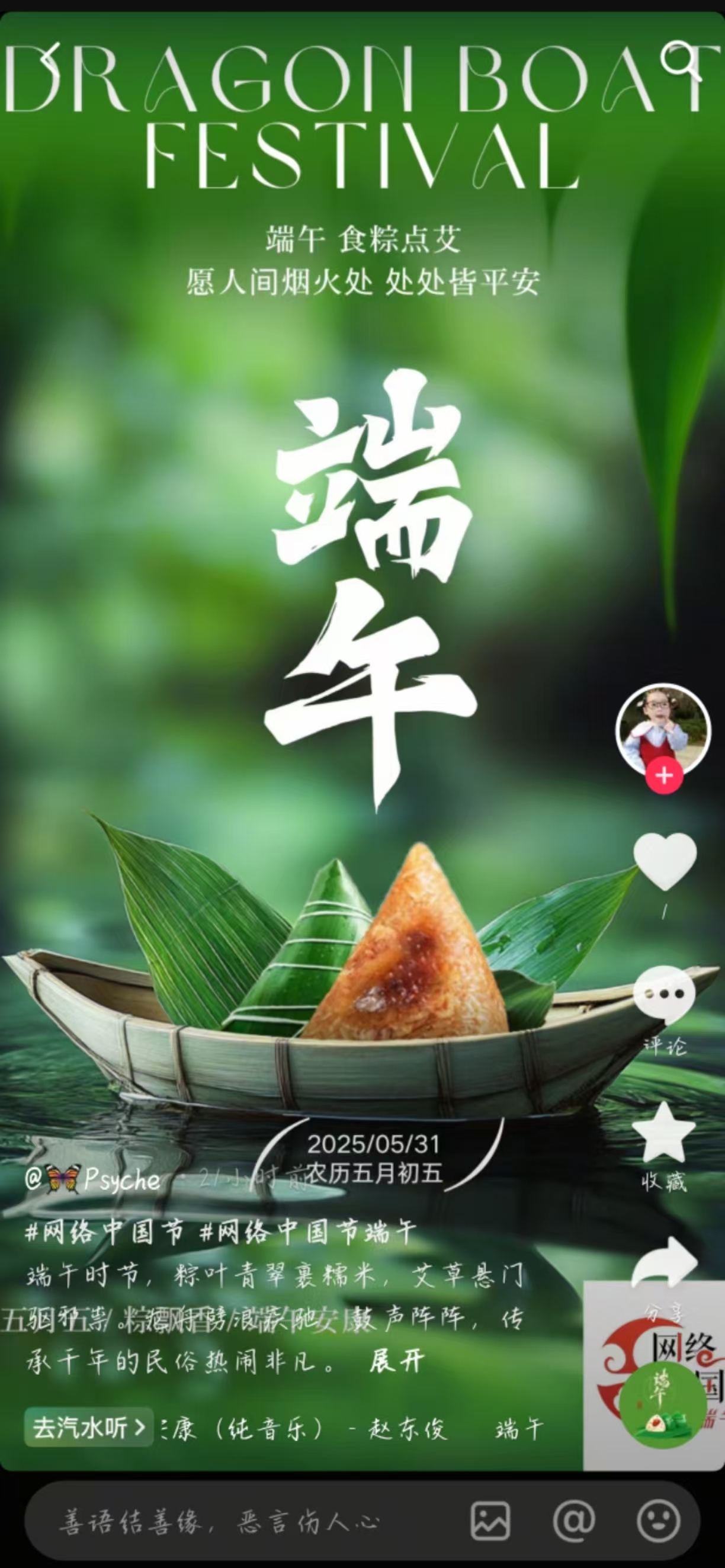This screenshot has height=1568, width=725.
Task: Open the creator's profile picture
Action: tap(663, 729)
